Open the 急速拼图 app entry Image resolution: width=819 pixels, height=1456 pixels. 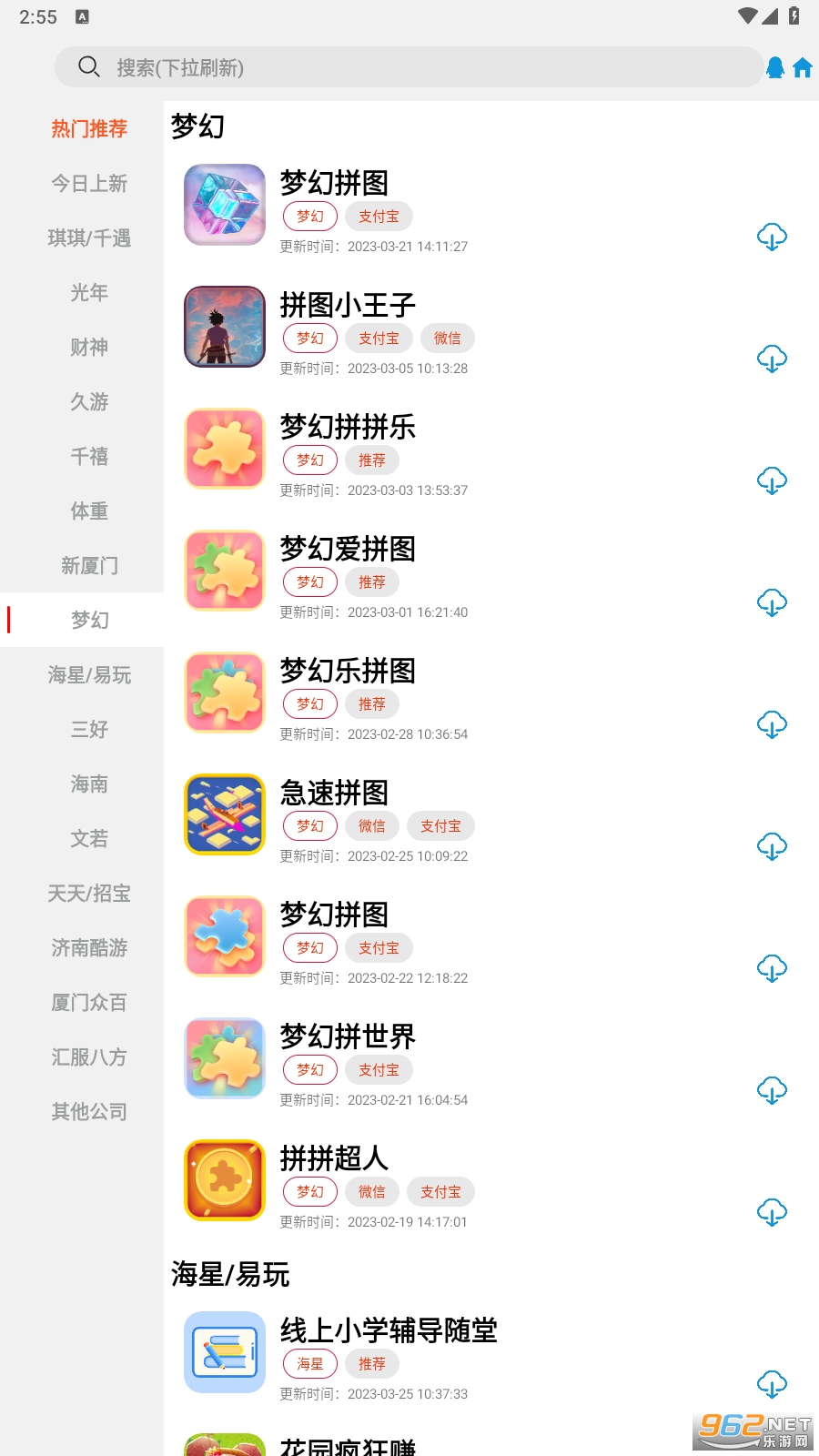[334, 793]
